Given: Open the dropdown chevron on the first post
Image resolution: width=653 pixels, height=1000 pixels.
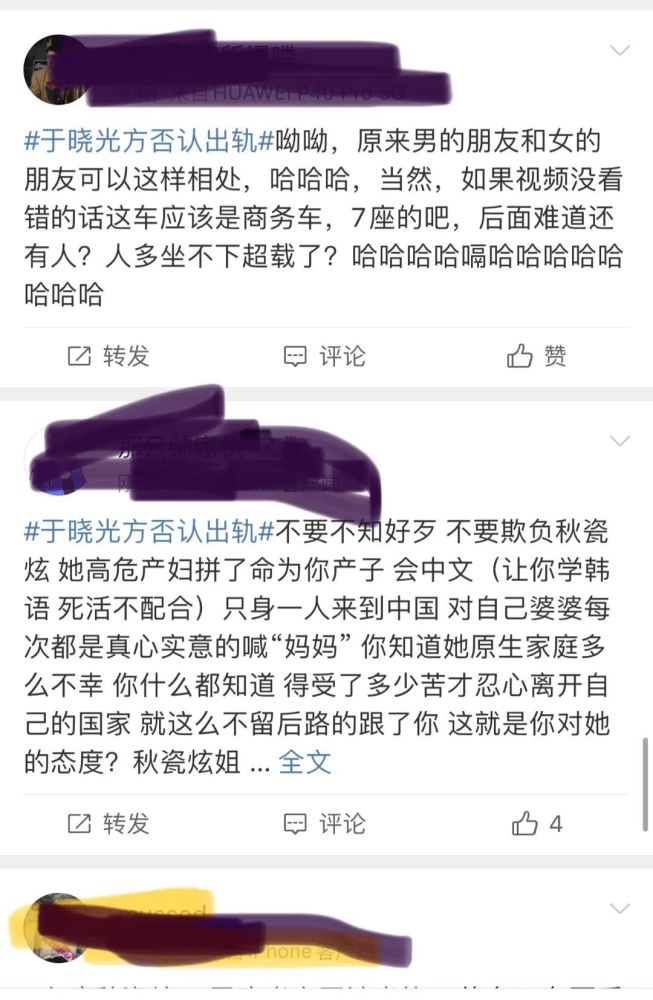Looking at the screenshot, I should pyautogui.click(x=620, y=50).
